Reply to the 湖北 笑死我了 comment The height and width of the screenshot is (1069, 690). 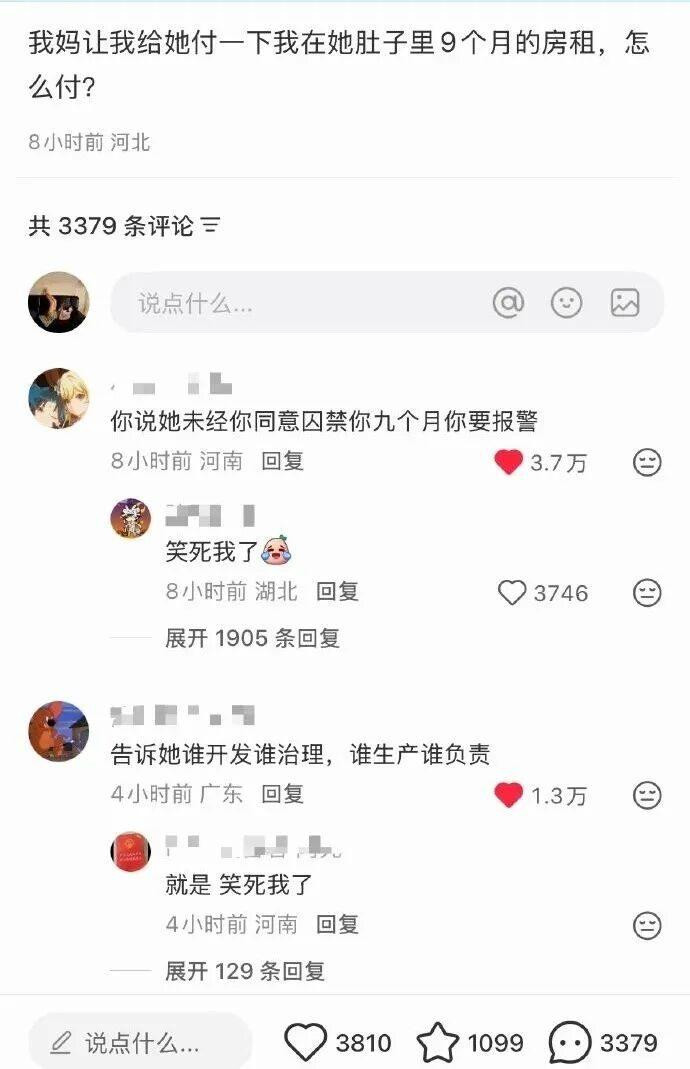coord(337,592)
